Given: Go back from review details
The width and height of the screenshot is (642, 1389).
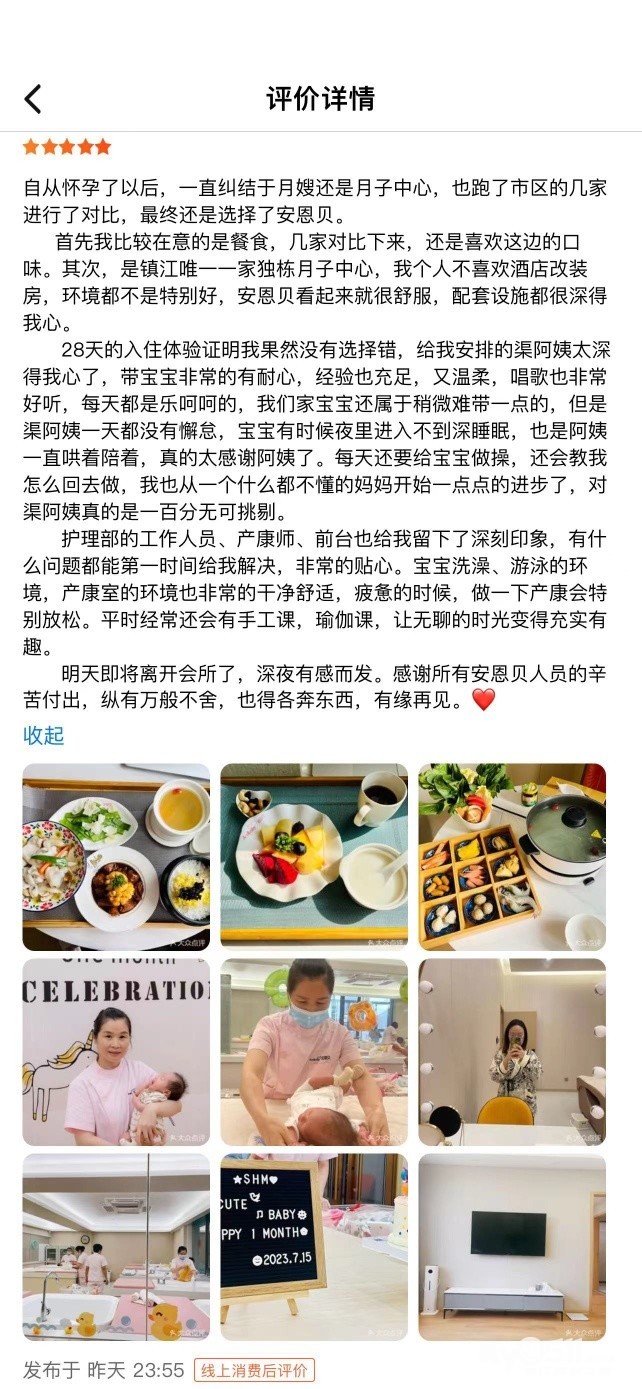Looking at the screenshot, I should click(x=33, y=99).
